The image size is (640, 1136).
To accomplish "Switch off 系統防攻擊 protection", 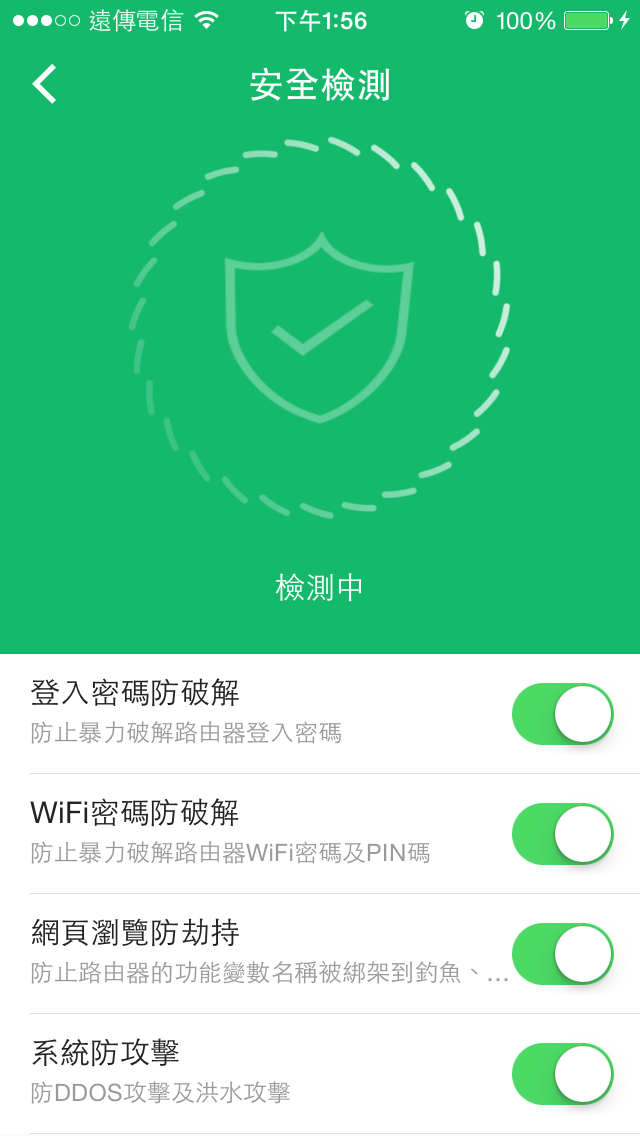I will point(562,1074).
